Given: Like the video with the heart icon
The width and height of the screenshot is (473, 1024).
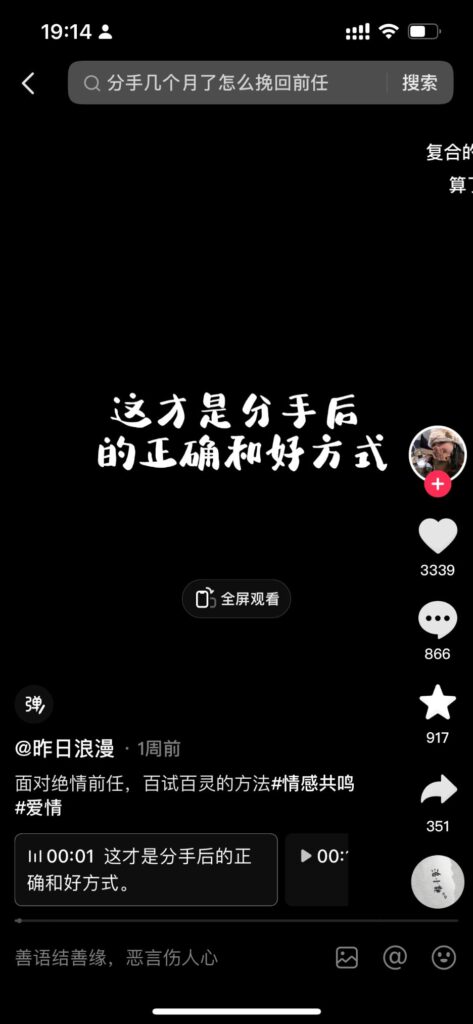Looking at the screenshot, I should (438, 536).
